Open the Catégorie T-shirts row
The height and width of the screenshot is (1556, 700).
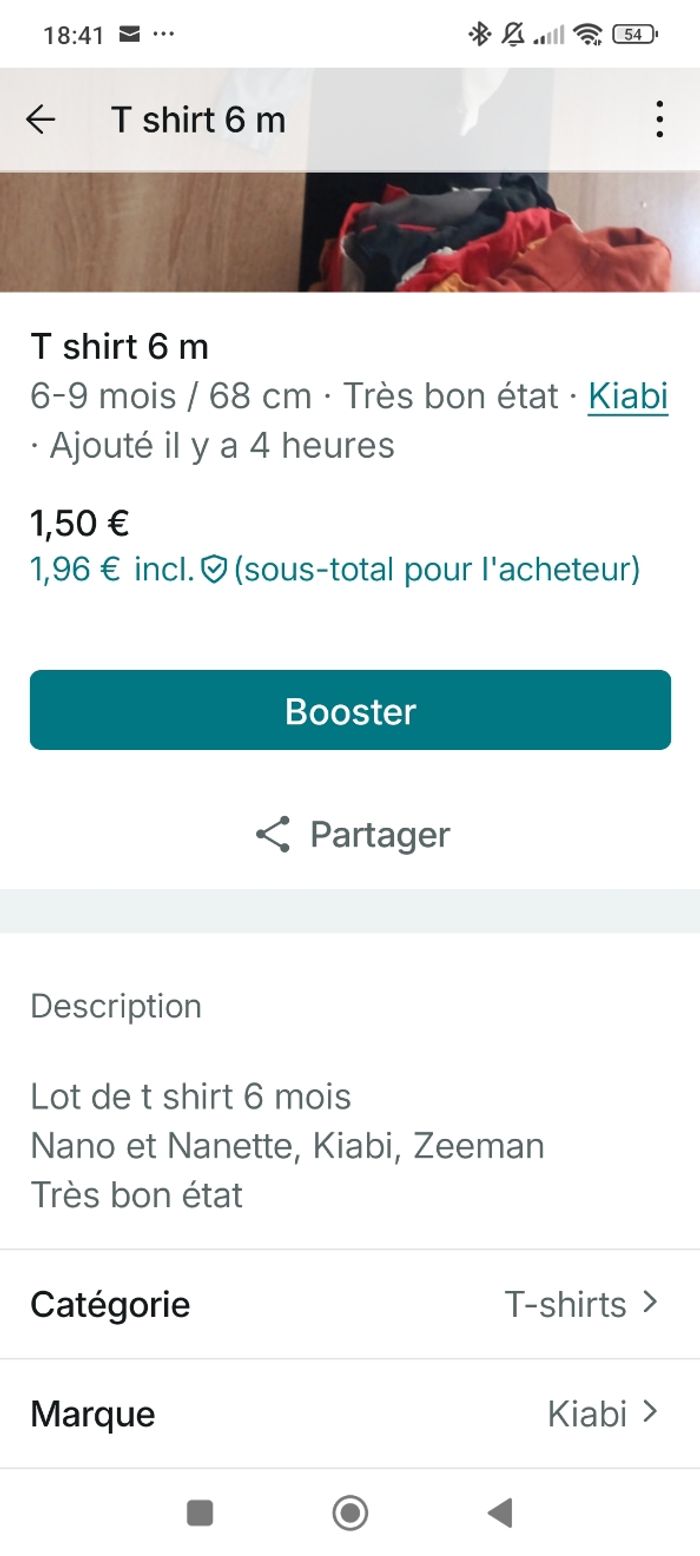(350, 1304)
